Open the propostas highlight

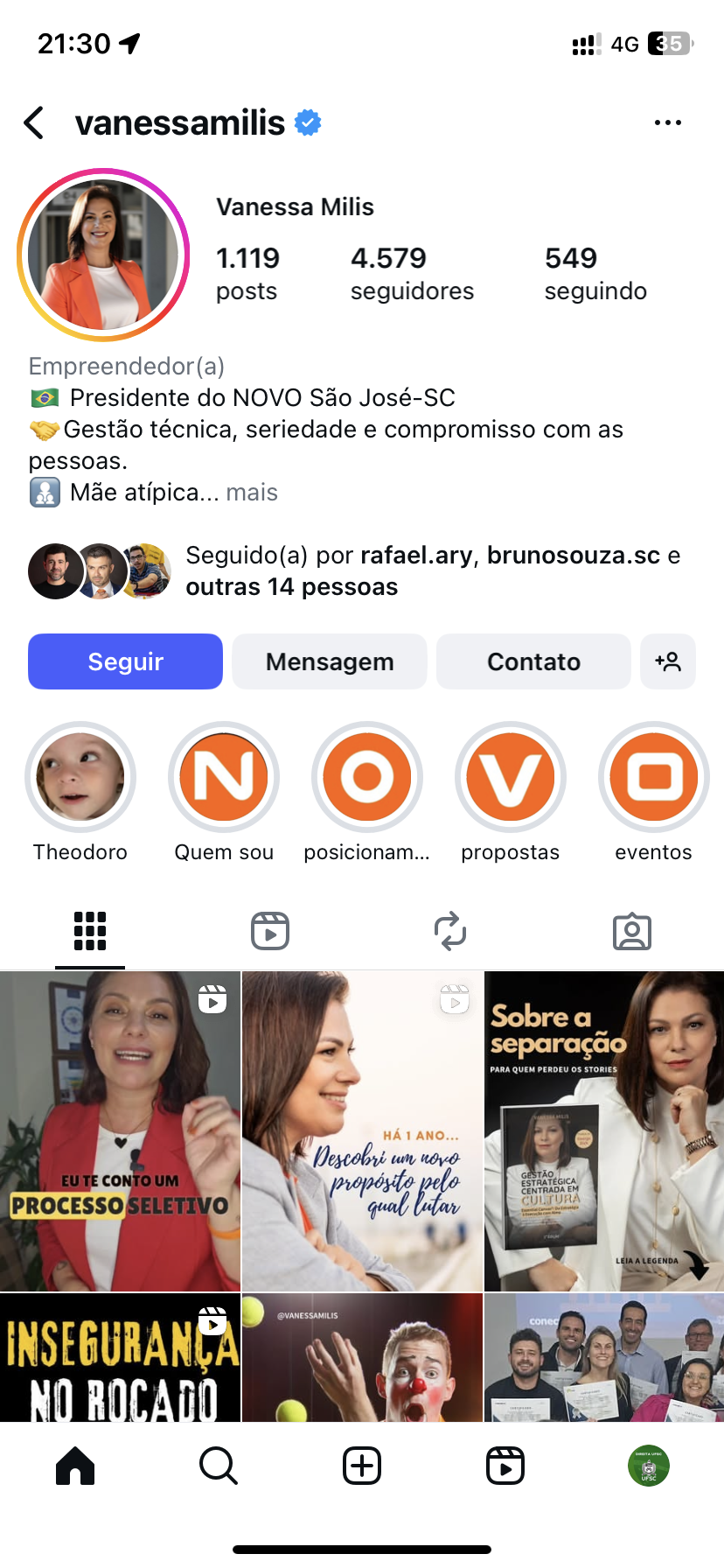pyautogui.click(x=511, y=777)
